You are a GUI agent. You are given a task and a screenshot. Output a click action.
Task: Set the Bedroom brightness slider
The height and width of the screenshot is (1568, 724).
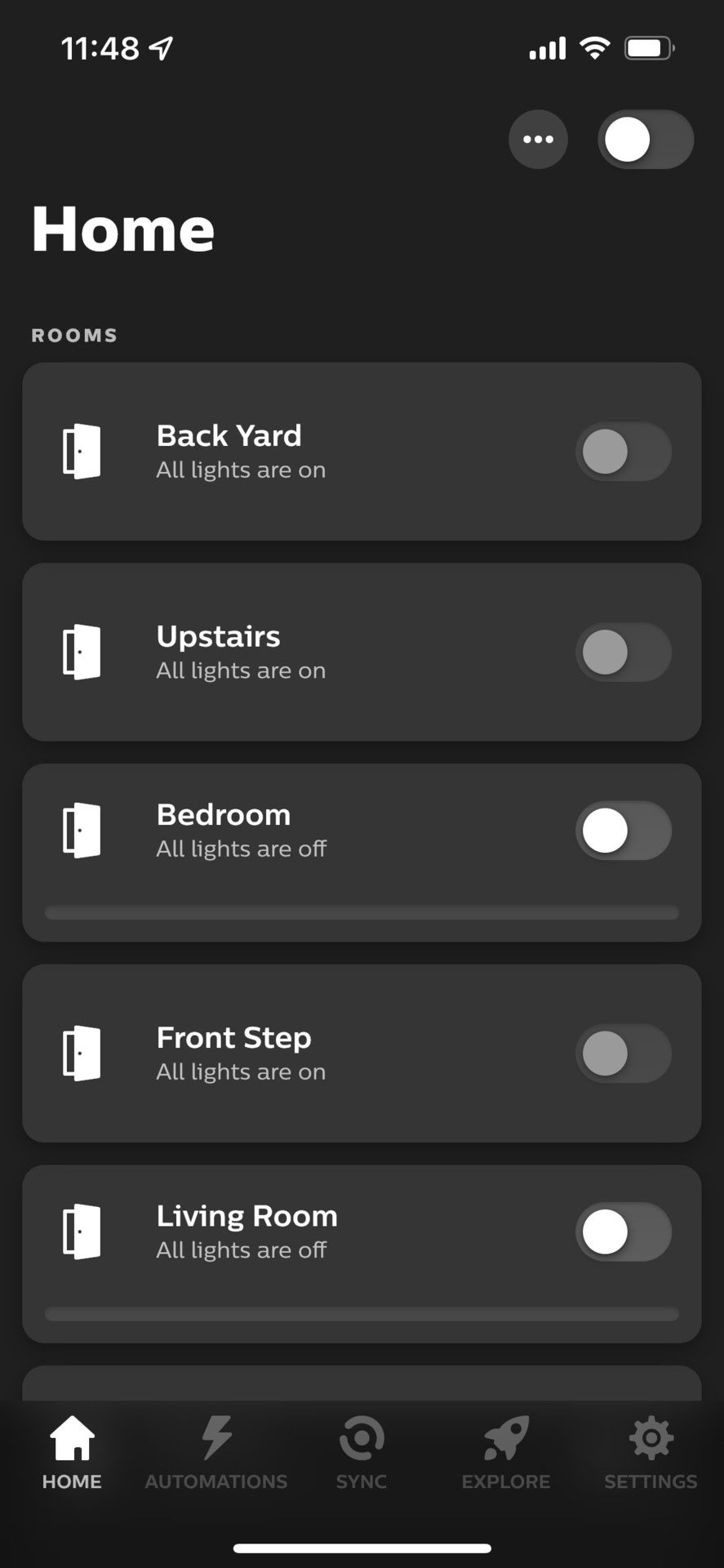(x=362, y=912)
